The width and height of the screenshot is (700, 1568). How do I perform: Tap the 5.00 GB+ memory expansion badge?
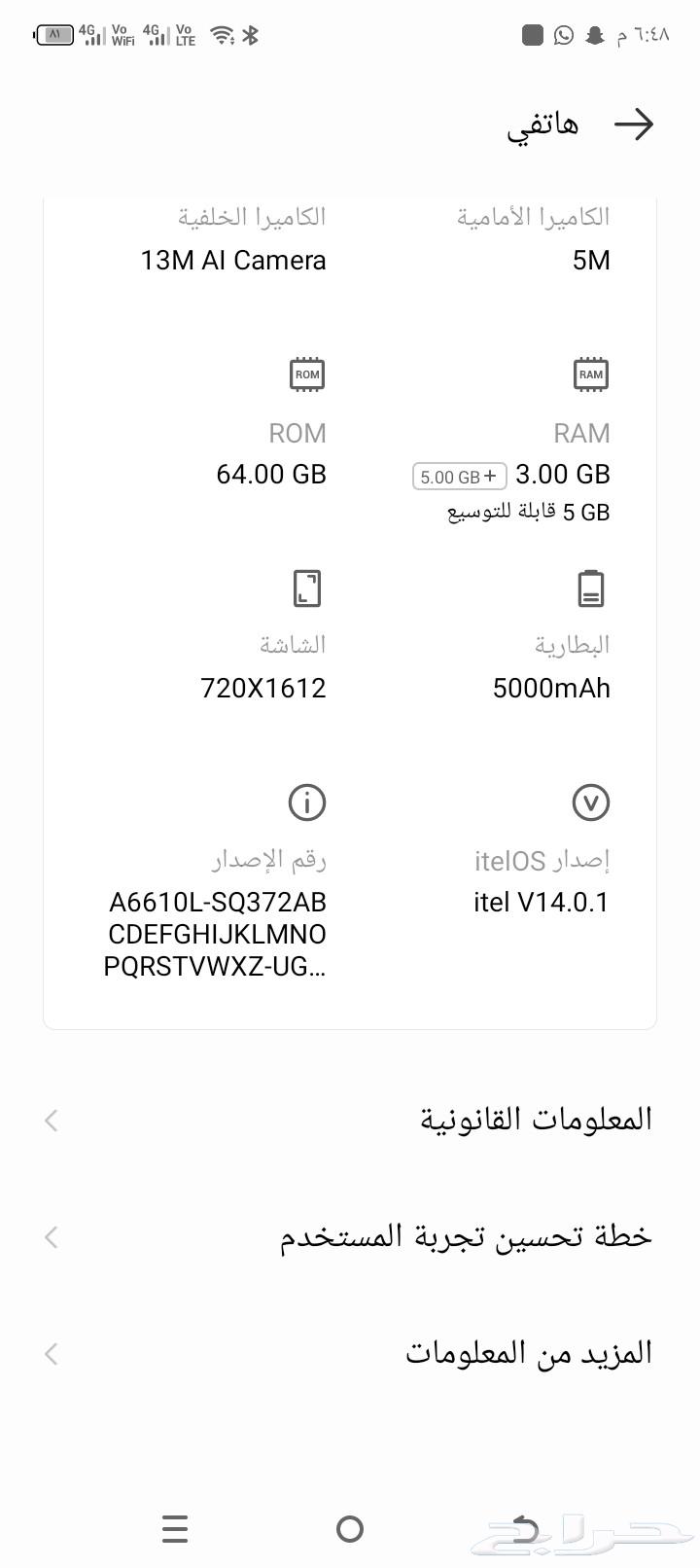pyautogui.click(x=459, y=477)
